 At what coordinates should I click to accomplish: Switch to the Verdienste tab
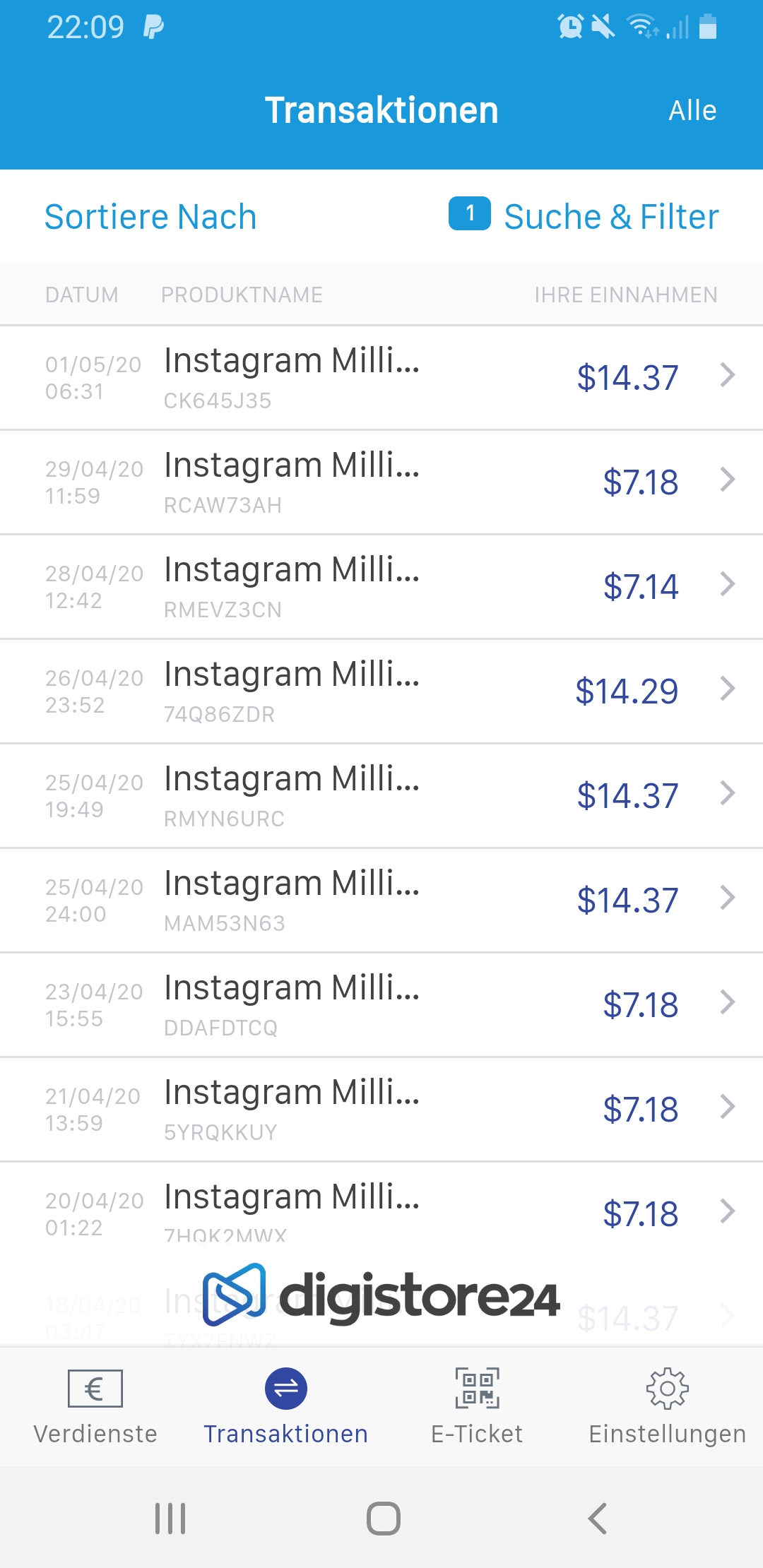tap(95, 1406)
